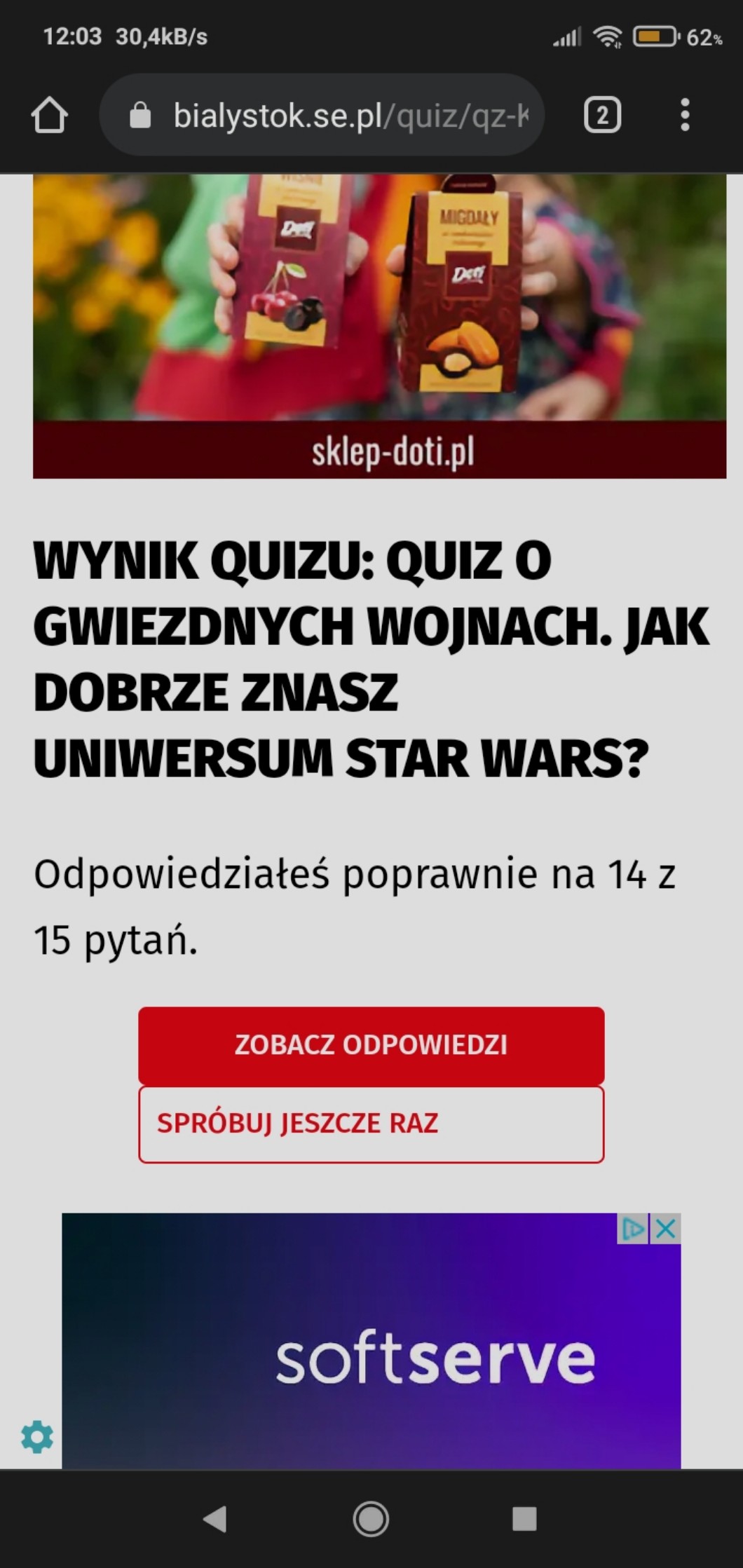Go back with the system back button
Screen dimensions: 743x1568
215,1519
